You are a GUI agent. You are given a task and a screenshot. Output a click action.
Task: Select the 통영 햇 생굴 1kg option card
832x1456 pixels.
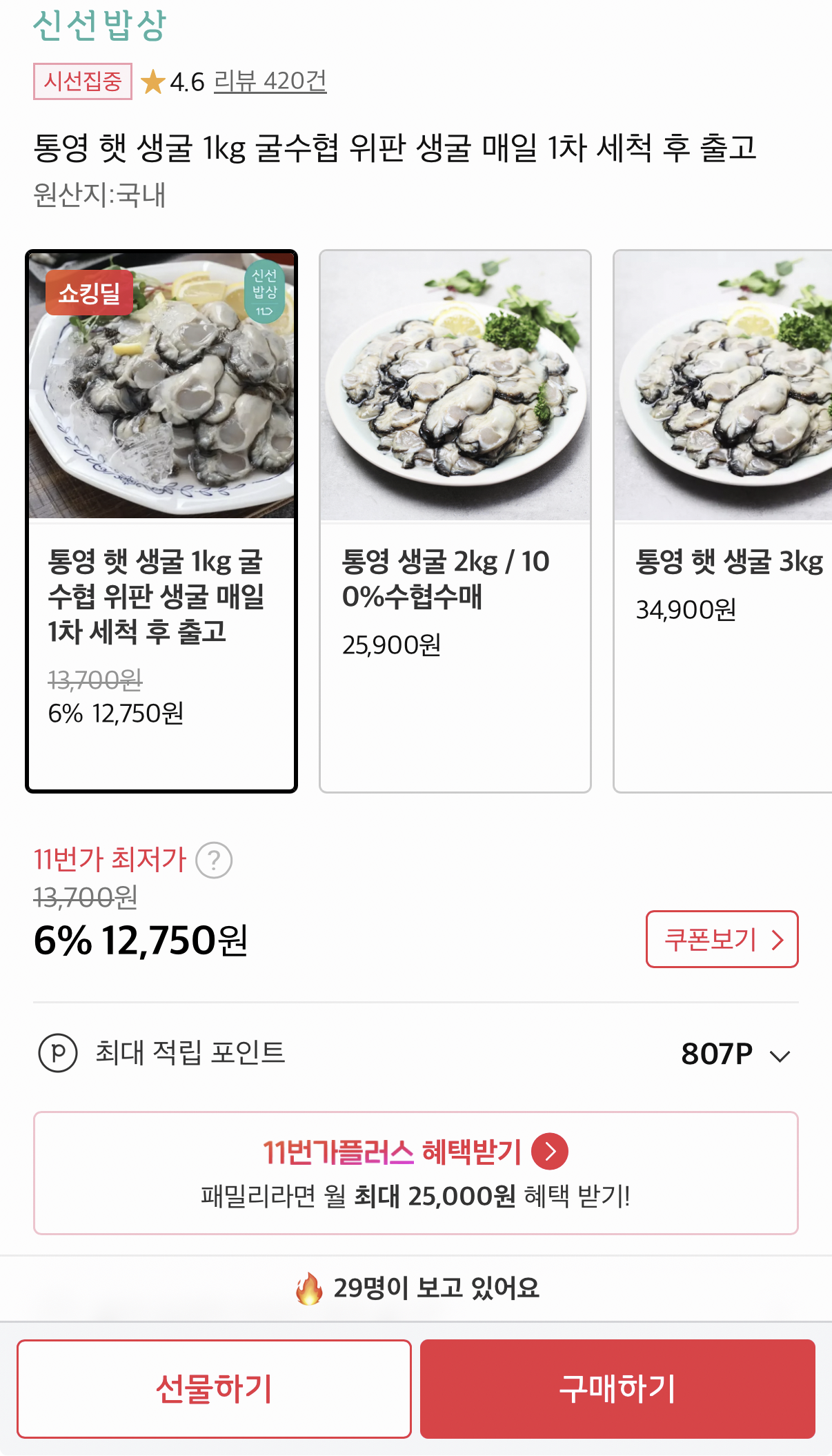(x=161, y=521)
